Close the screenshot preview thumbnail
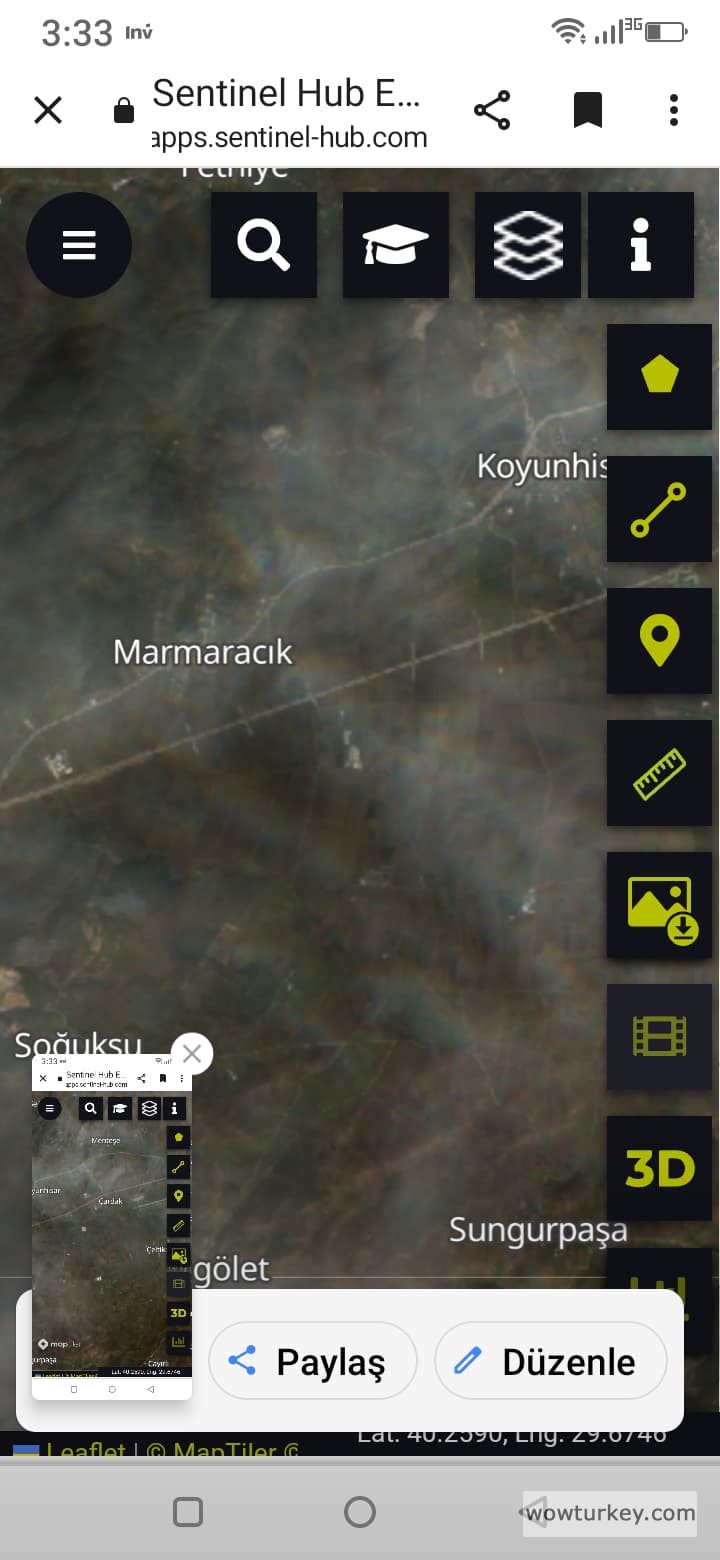Screen dimensions: 720x1560 (192, 1053)
